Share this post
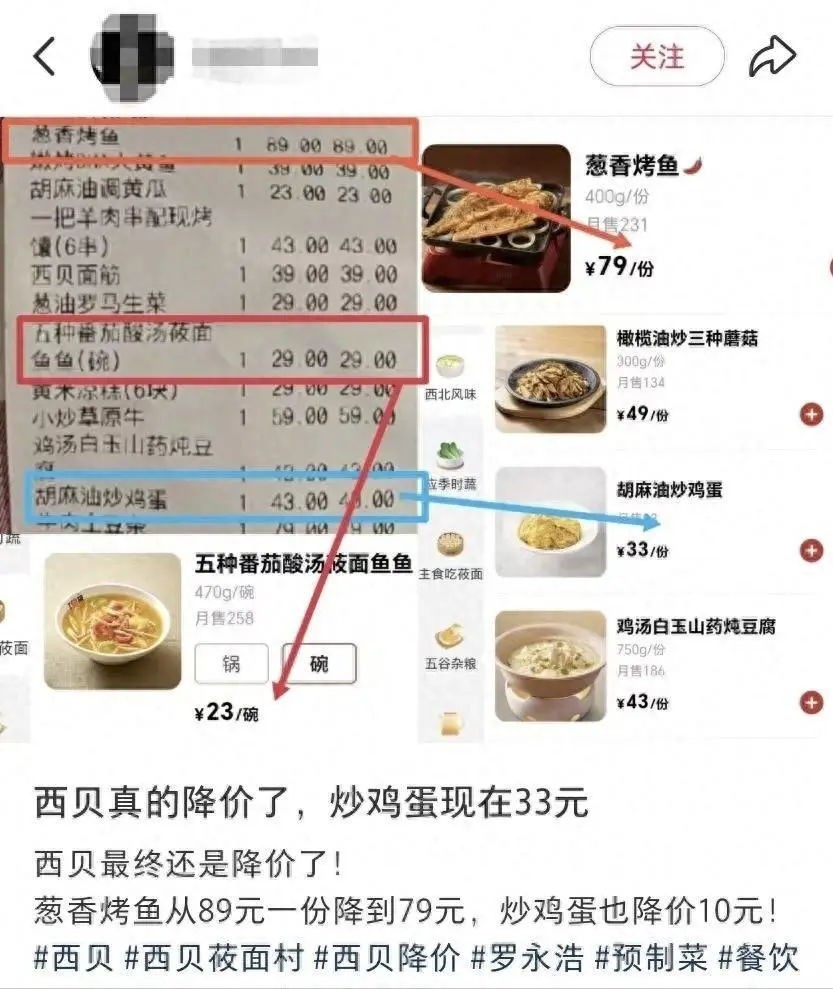This screenshot has height=989, width=833. [x=772, y=56]
